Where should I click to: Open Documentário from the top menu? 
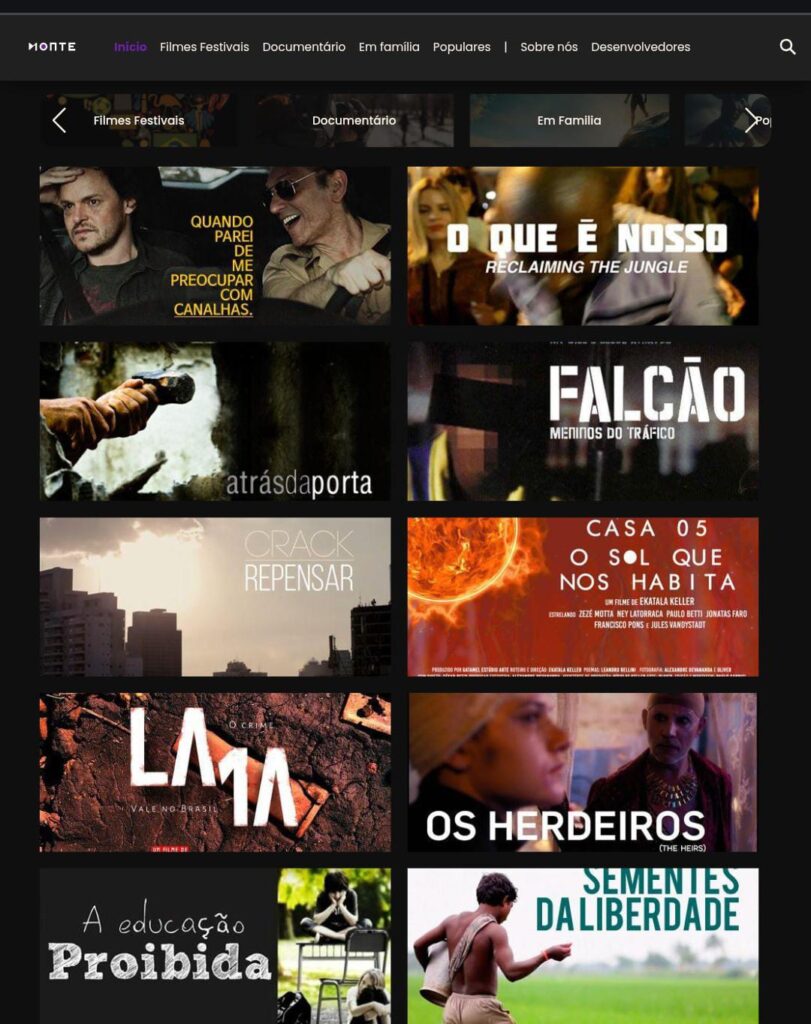point(304,47)
